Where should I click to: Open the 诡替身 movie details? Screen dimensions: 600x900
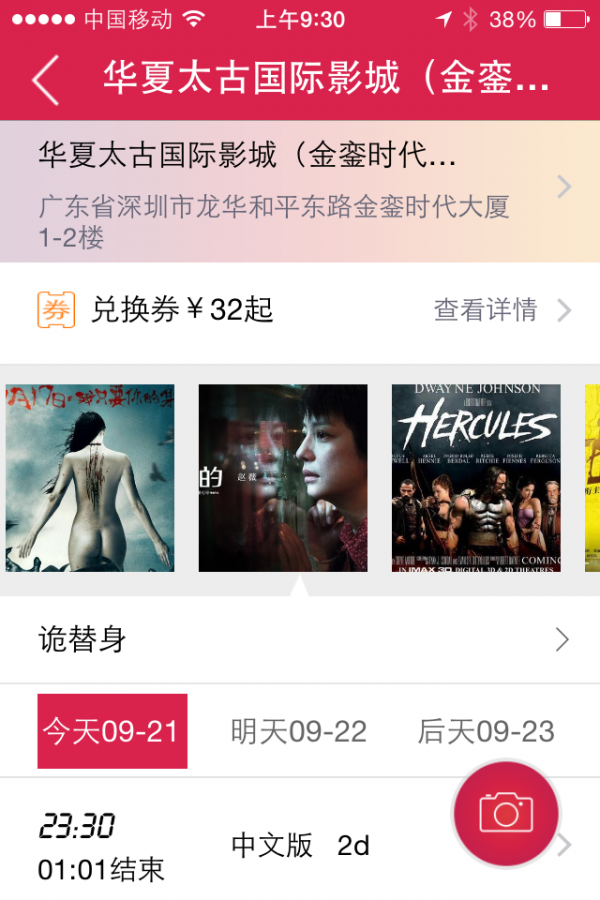(x=300, y=640)
